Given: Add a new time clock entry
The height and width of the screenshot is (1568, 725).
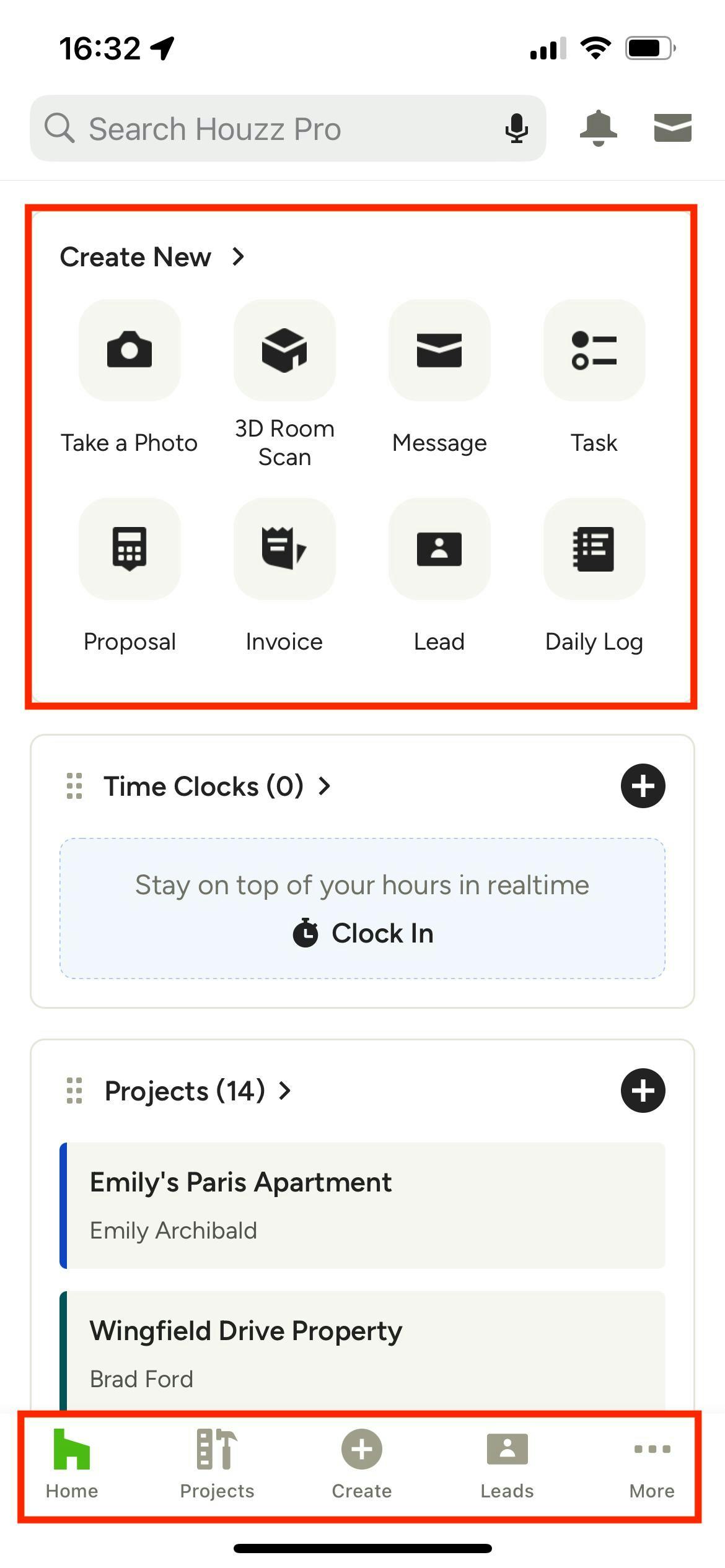Looking at the screenshot, I should click(x=643, y=786).
